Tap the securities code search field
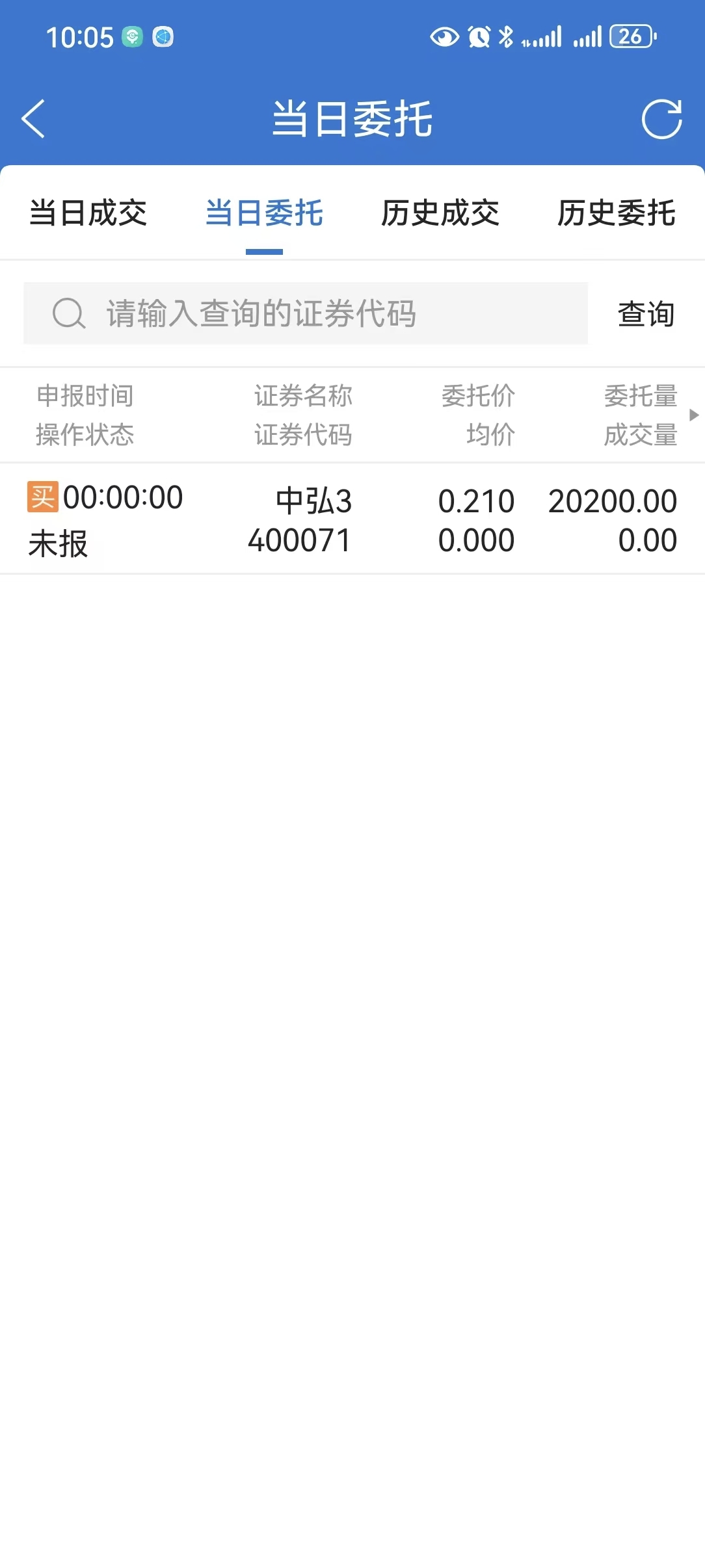 coord(306,313)
